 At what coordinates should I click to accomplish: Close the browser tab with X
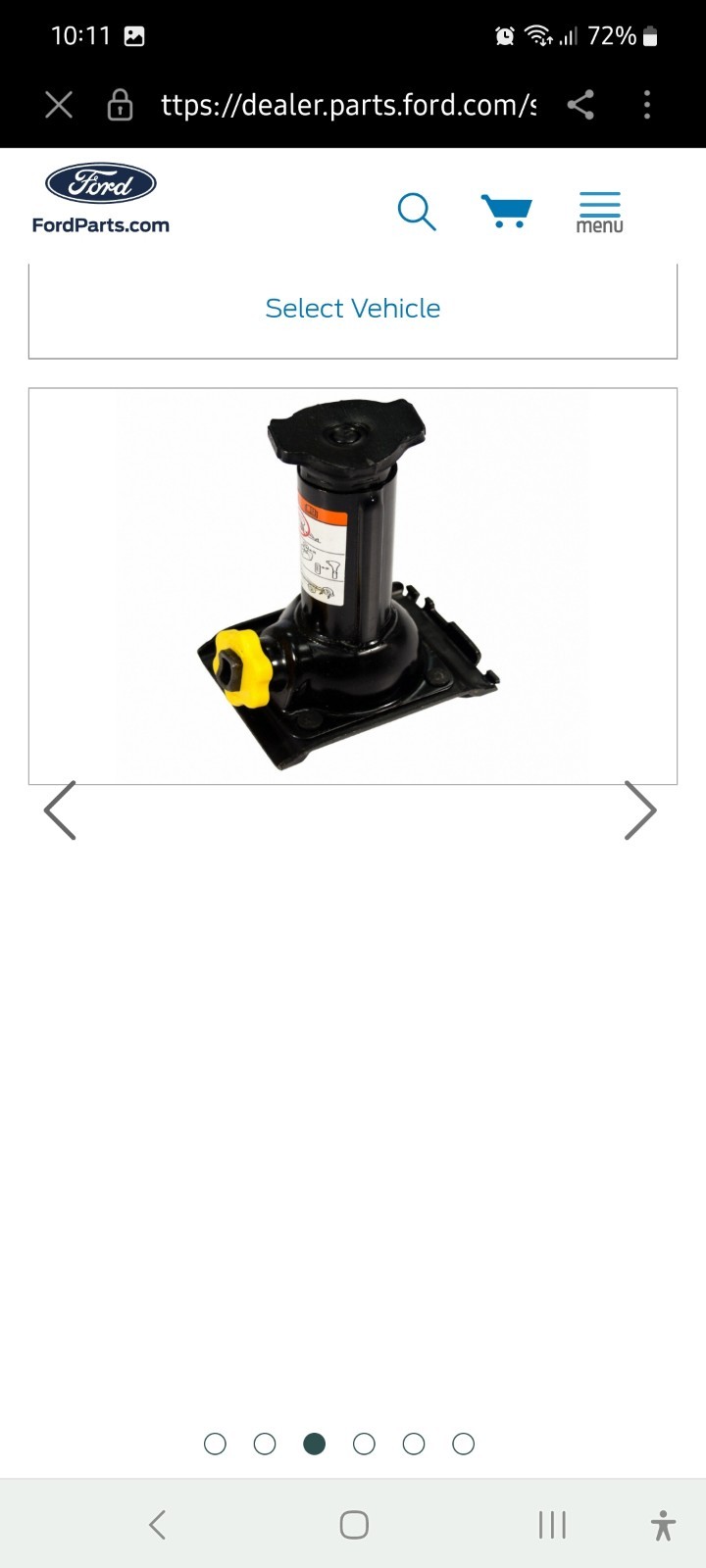tap(59, 105)
